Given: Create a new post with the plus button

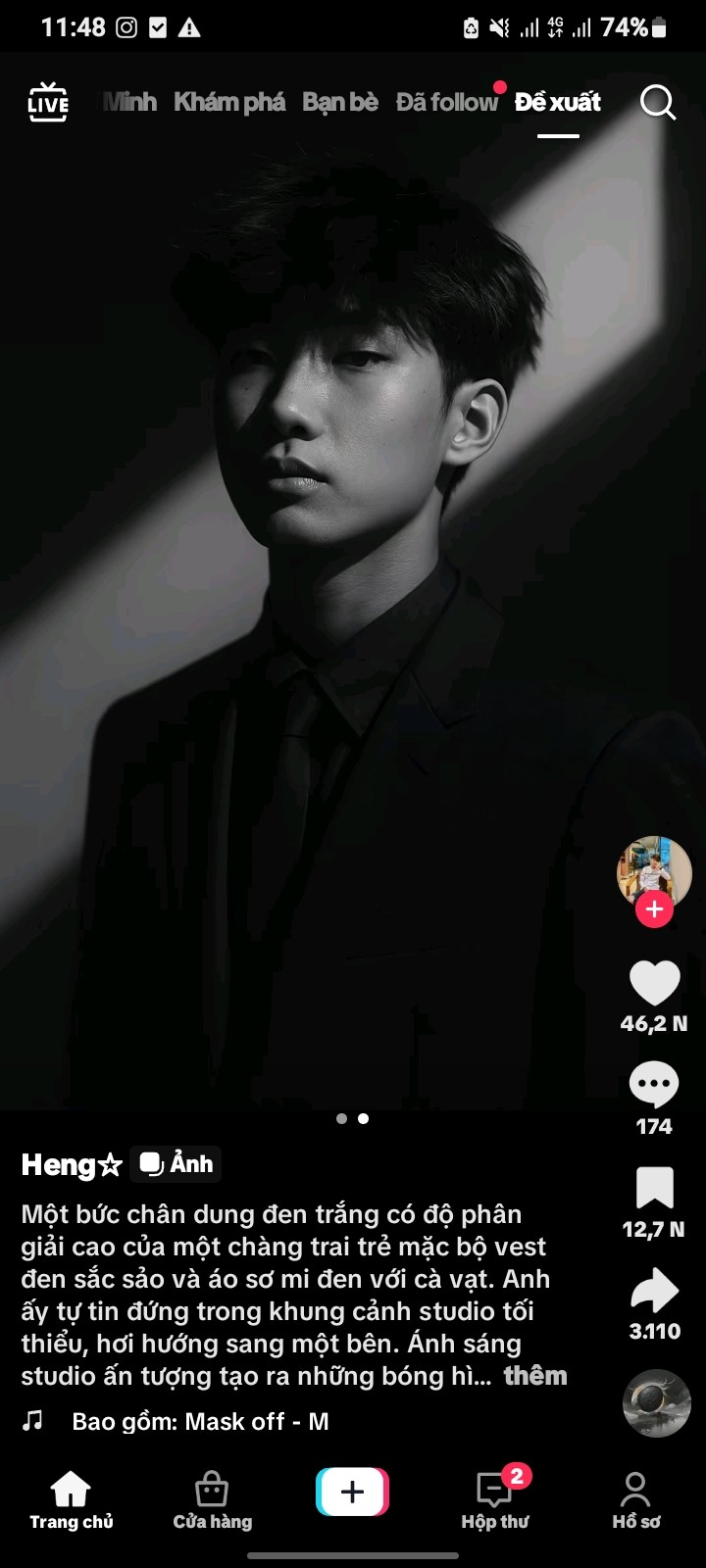Looking at the screenshot, I should pyautogui.click(x=353, y=1493).
